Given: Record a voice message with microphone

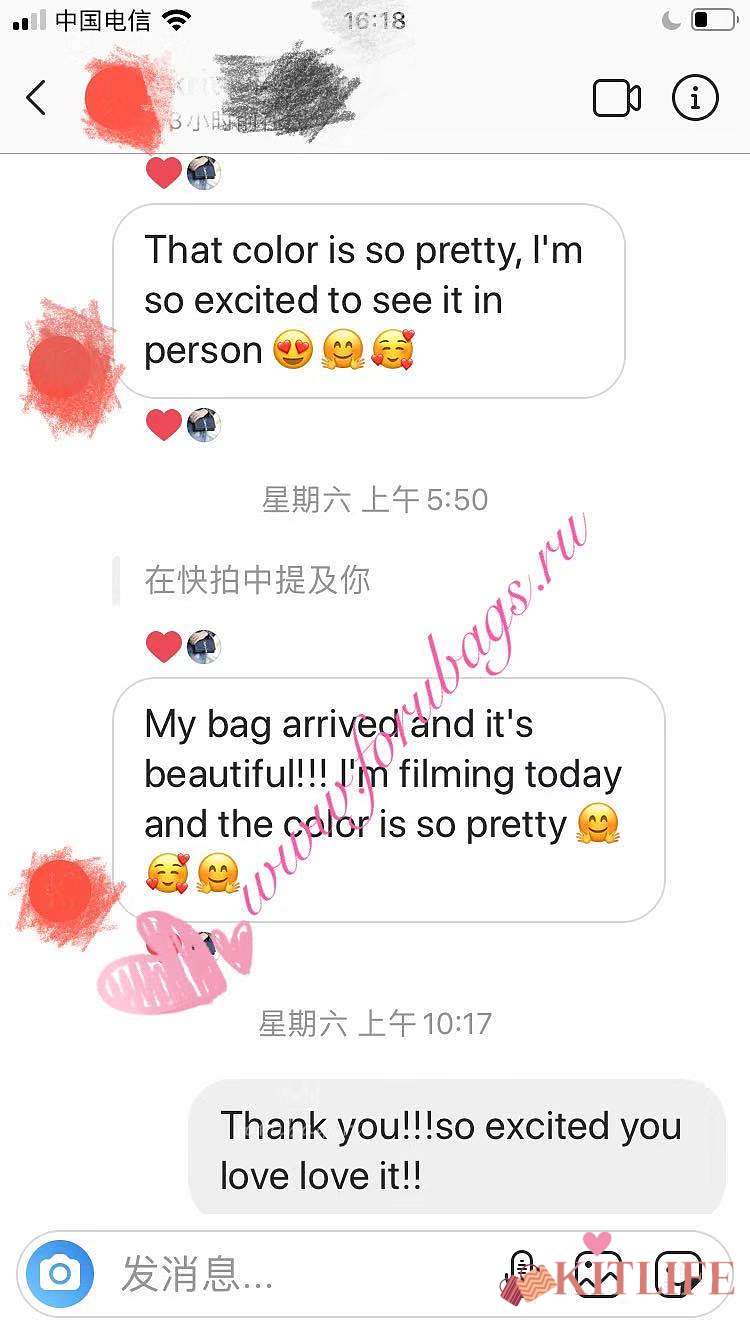Looking at the screenshot, I should 522,1273.
